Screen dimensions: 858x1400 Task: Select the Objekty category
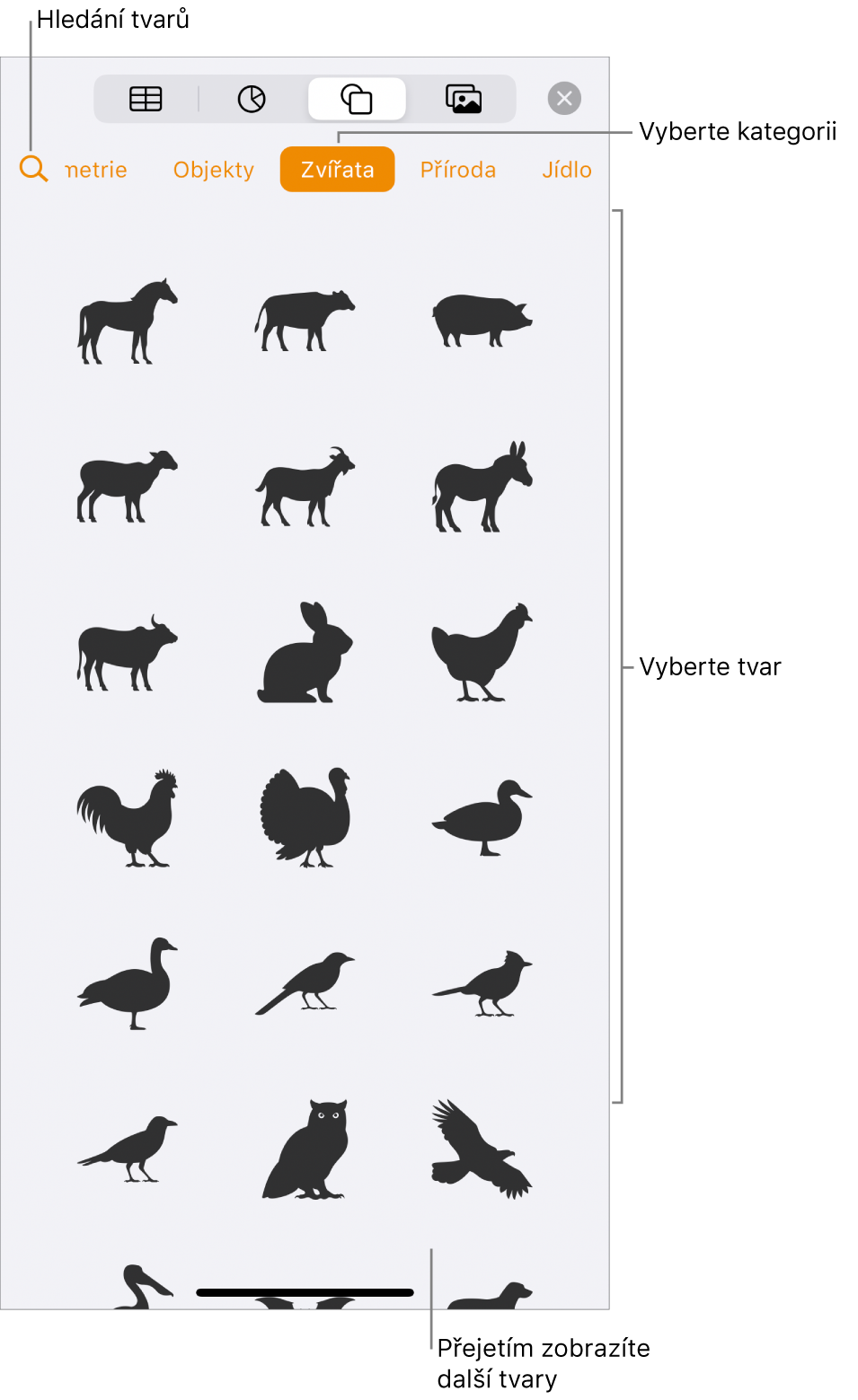[214, 170]
